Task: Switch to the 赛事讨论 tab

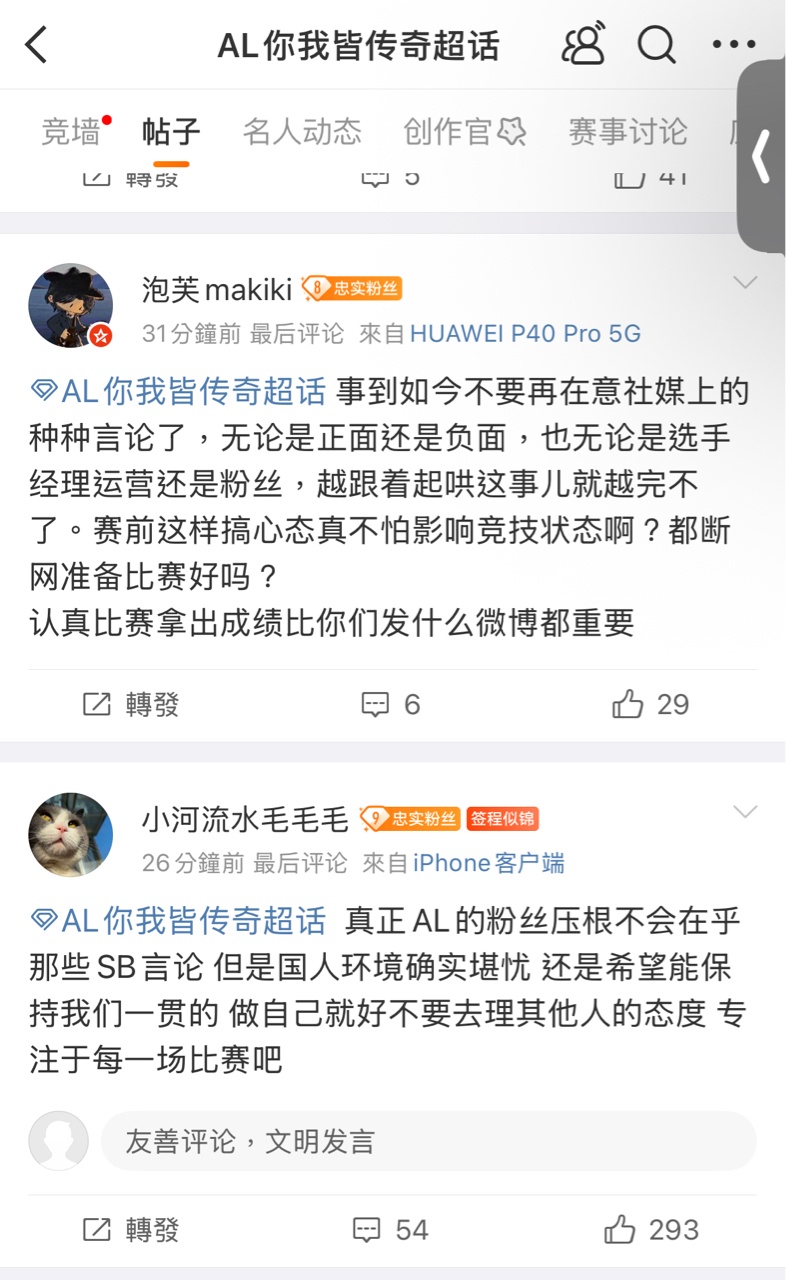Action: (628, 132)
